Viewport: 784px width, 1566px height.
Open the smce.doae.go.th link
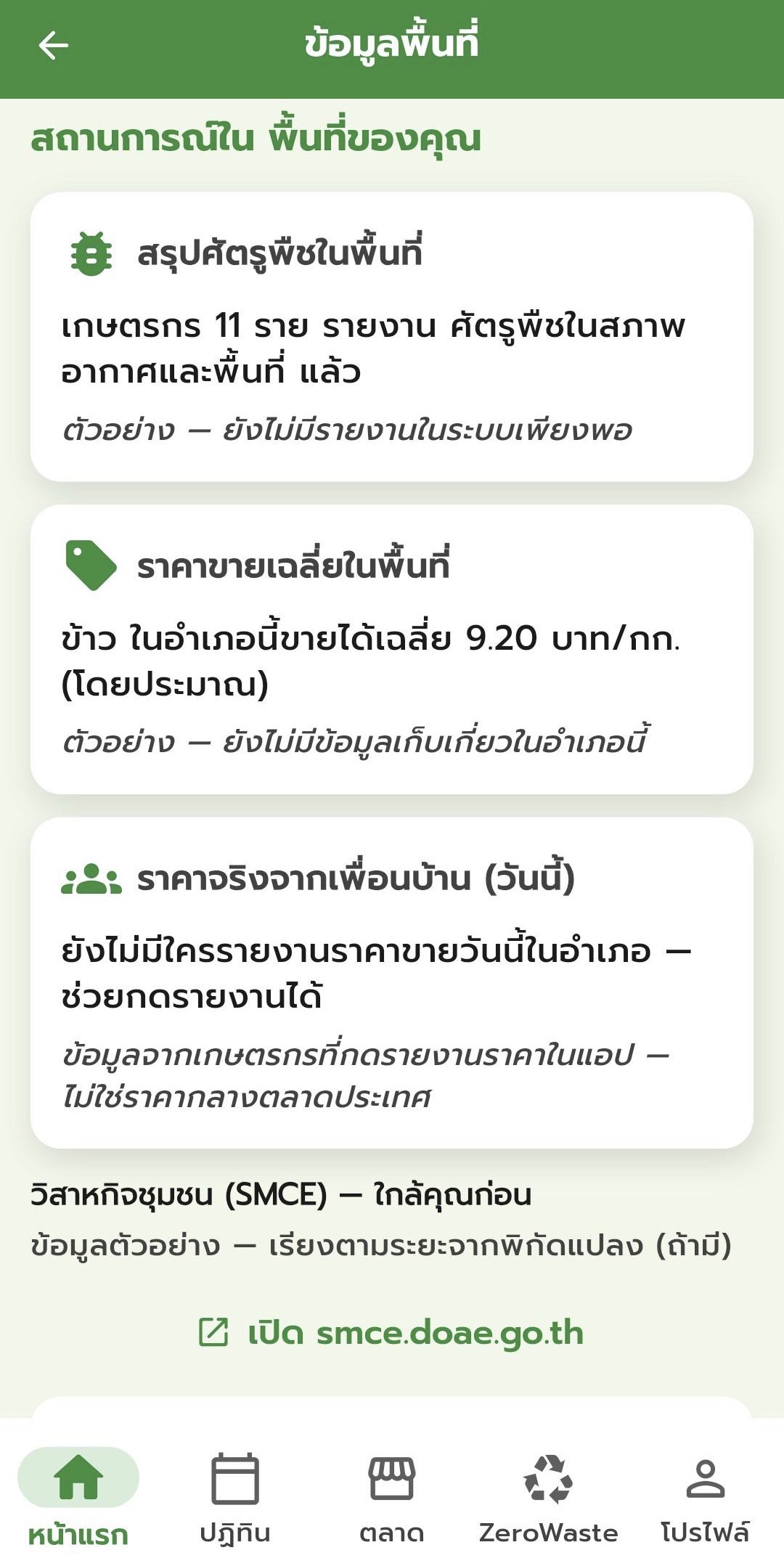click(392, 1333)
